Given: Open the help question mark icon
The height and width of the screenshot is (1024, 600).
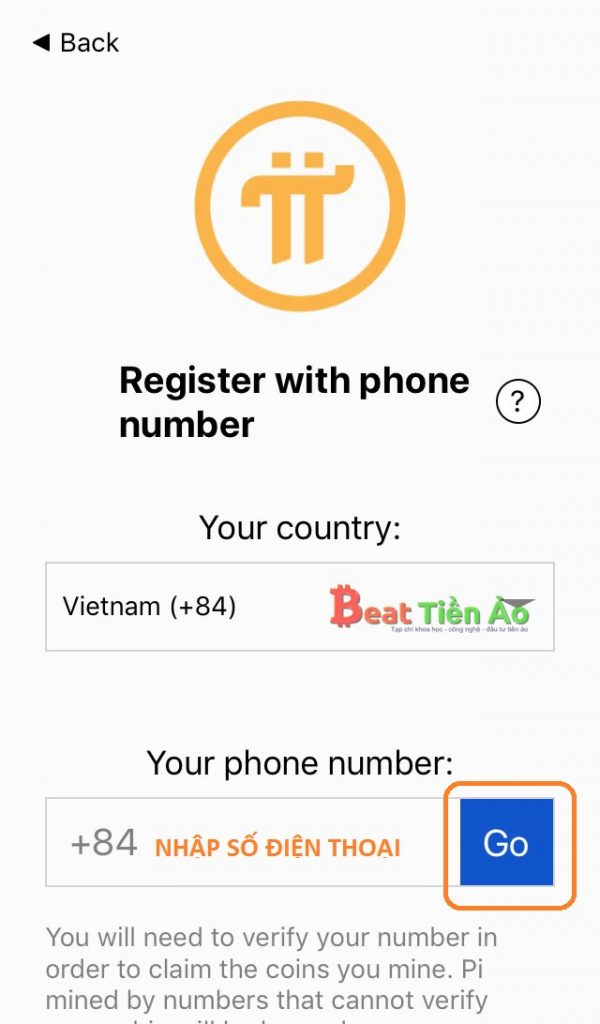Looking at the screenshot, I should pyautogui.click(x=518, y=402).
